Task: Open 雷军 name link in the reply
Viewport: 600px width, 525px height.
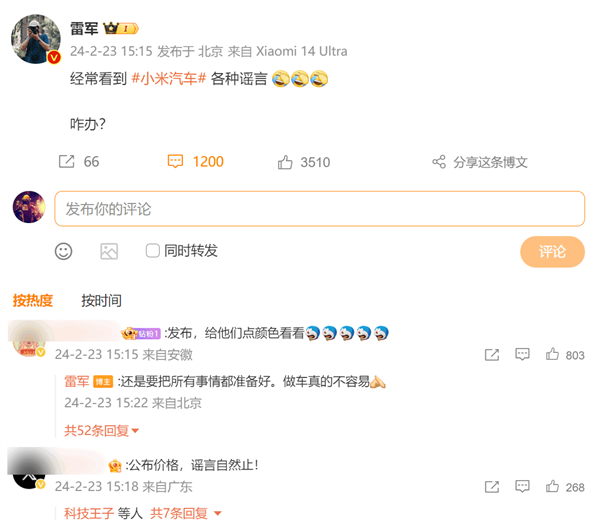Action: point(77,382)
